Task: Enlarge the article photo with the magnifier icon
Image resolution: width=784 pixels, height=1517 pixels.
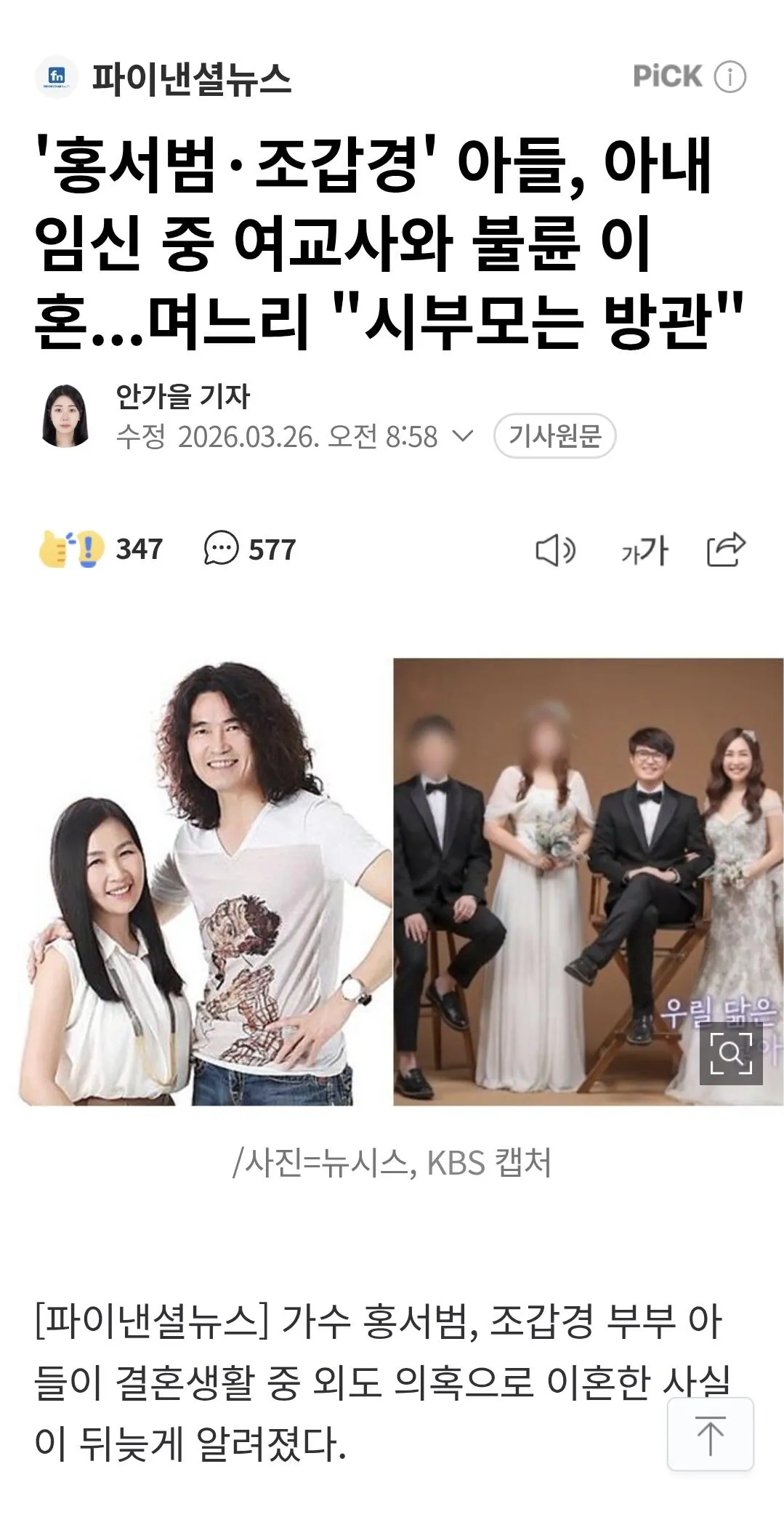Action: tap(730, 1053)
